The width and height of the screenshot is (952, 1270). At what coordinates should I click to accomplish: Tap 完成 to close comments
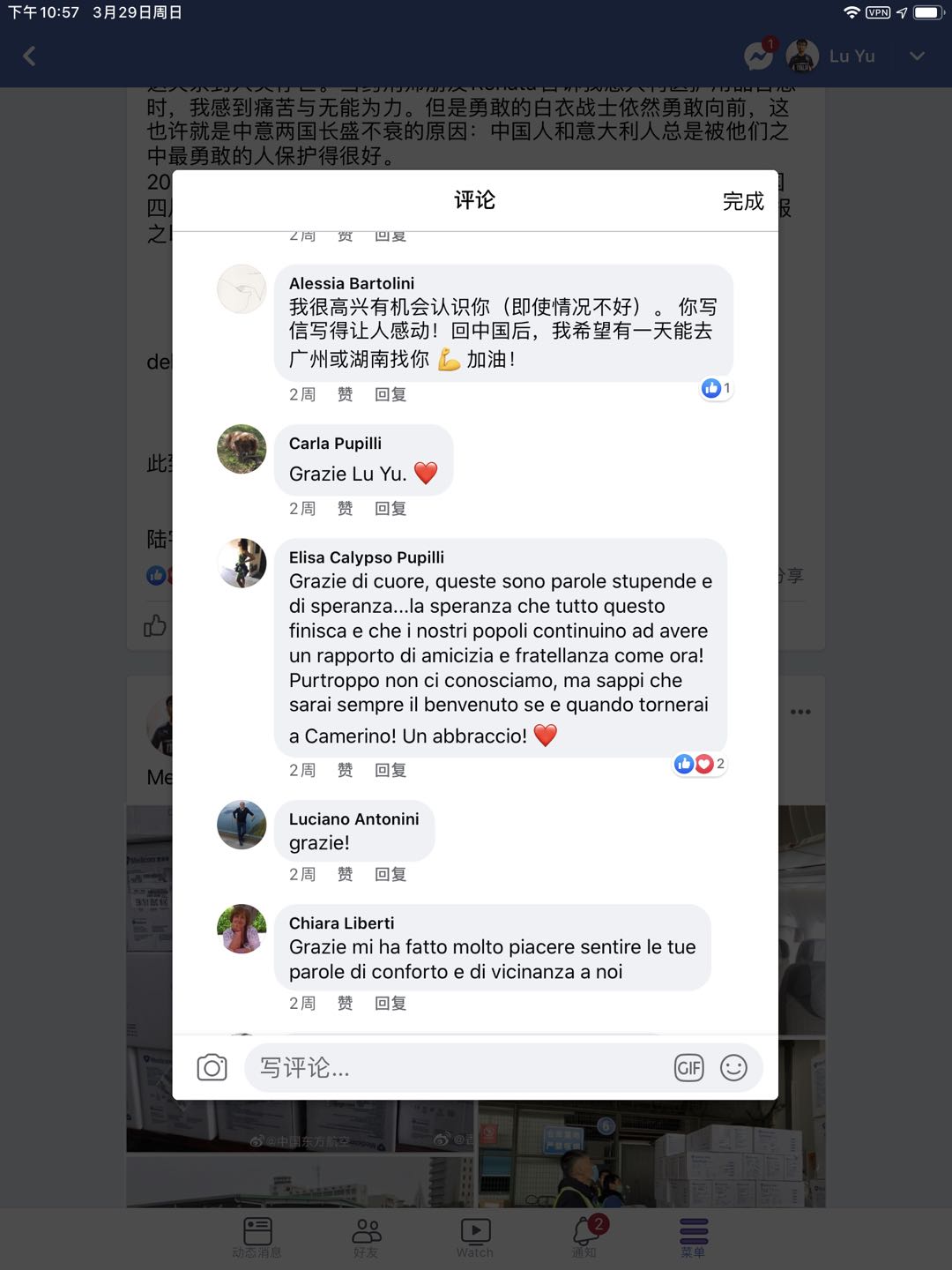(x=742, y=201)
